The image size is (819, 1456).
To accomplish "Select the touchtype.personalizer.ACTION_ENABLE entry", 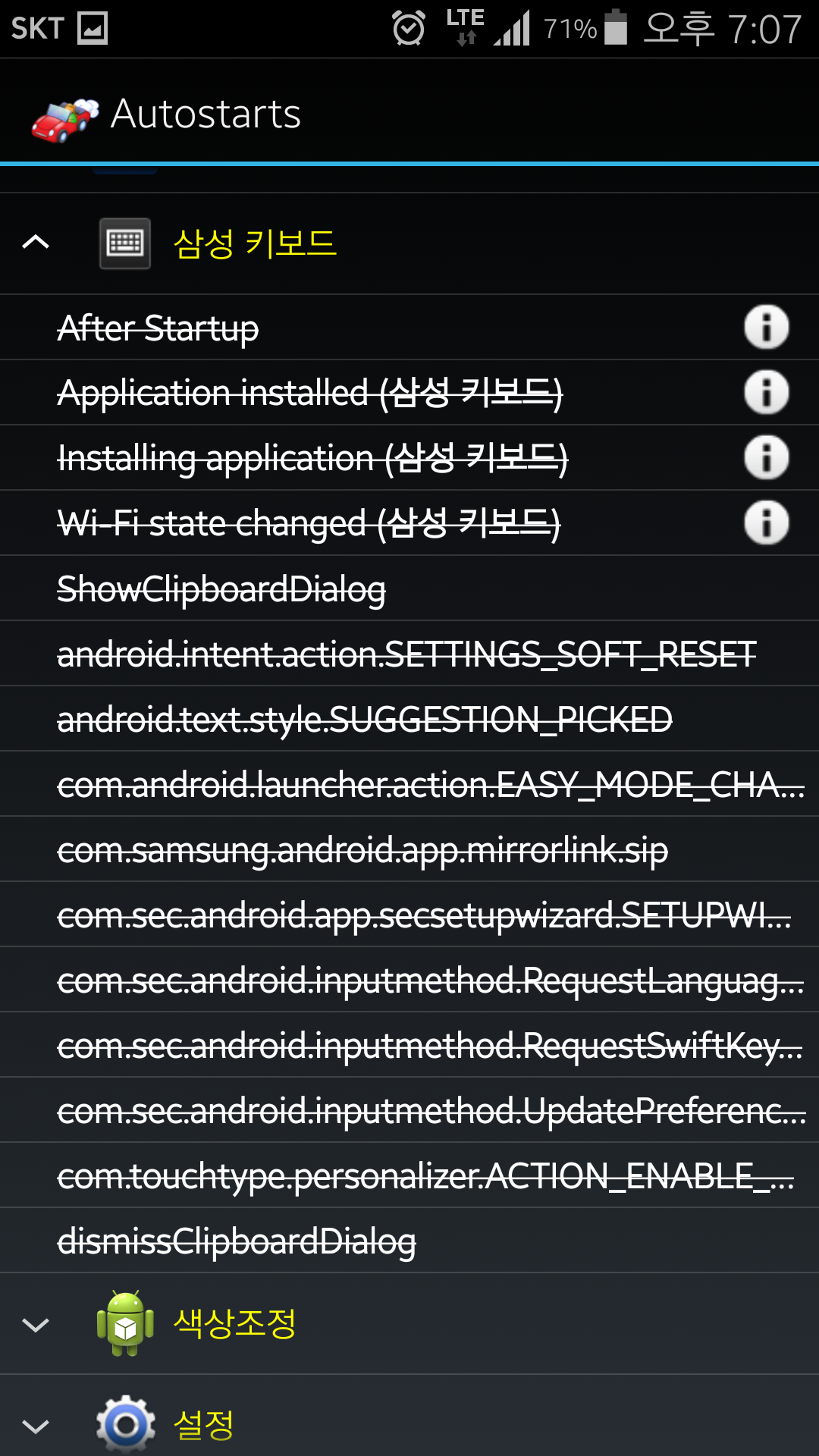I will click(425, 1176).
